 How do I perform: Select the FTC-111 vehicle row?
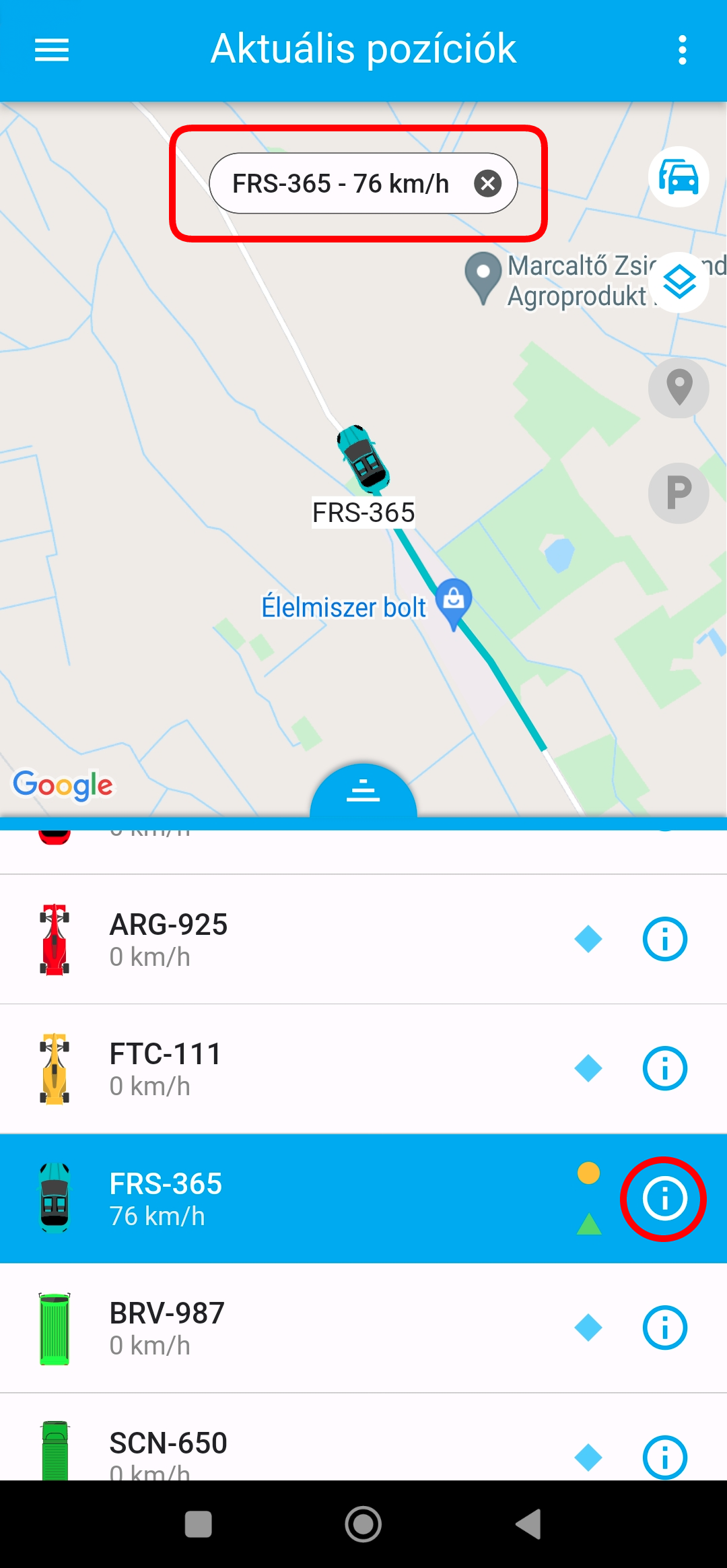tap(303, 1069)
